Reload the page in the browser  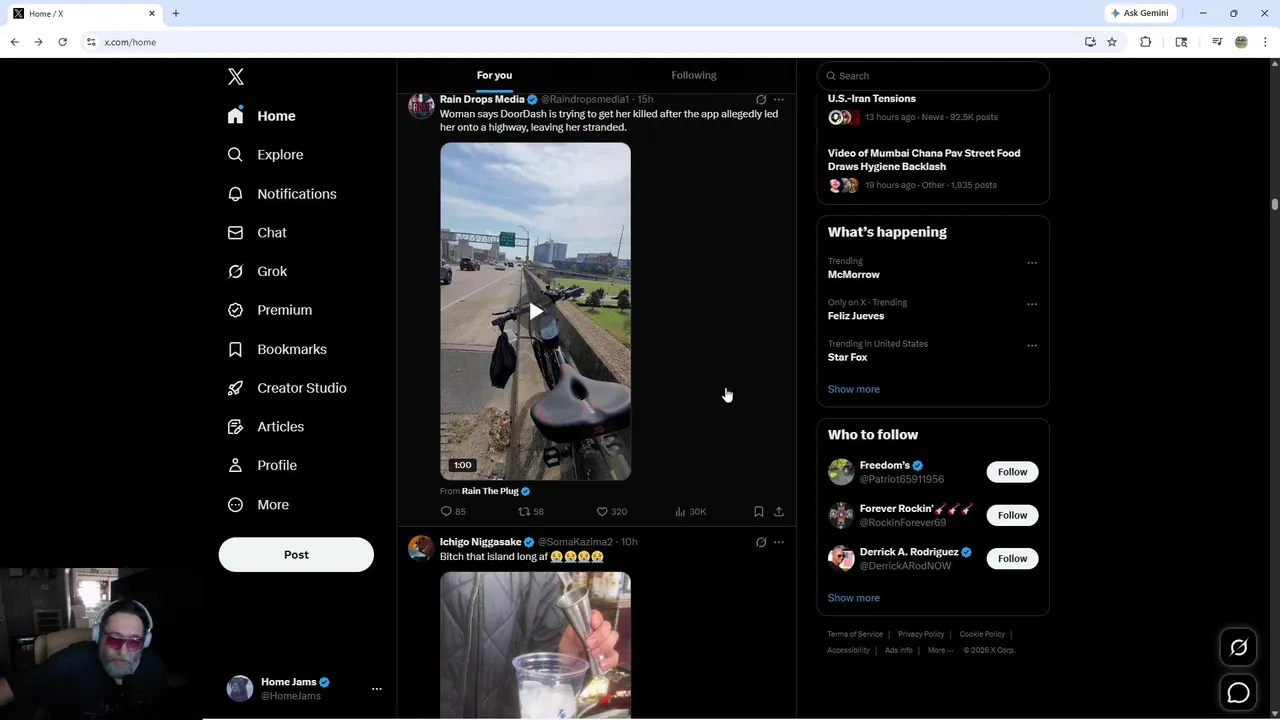click(62, 42)
